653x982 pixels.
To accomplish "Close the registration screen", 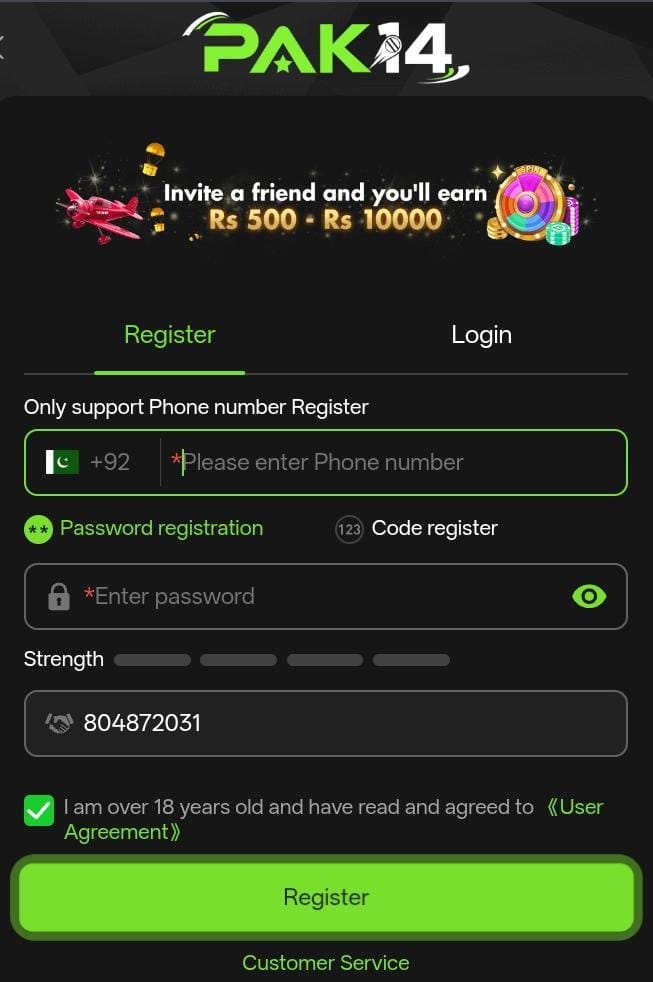I will [3, 48].
